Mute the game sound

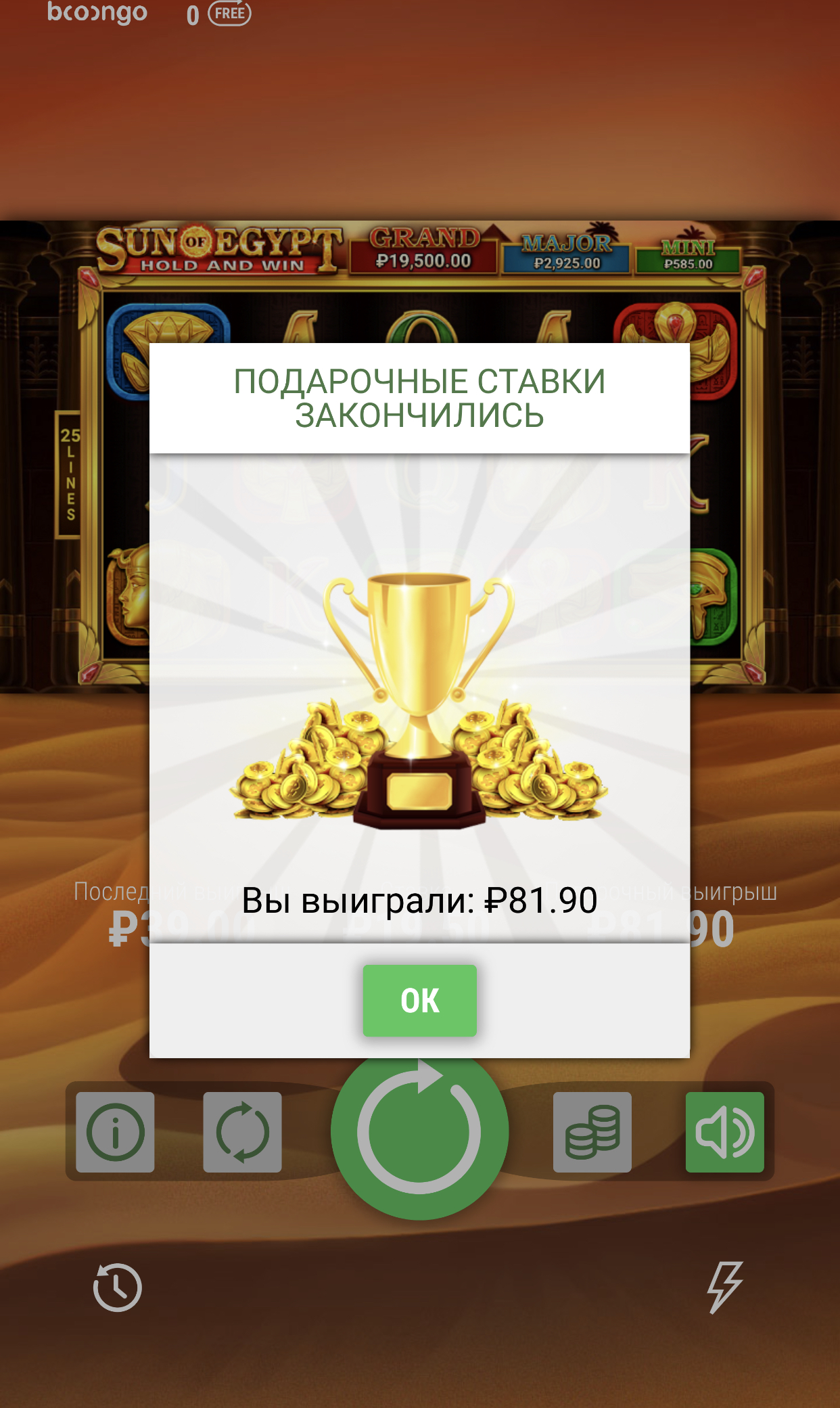[x=724, y=1132]
